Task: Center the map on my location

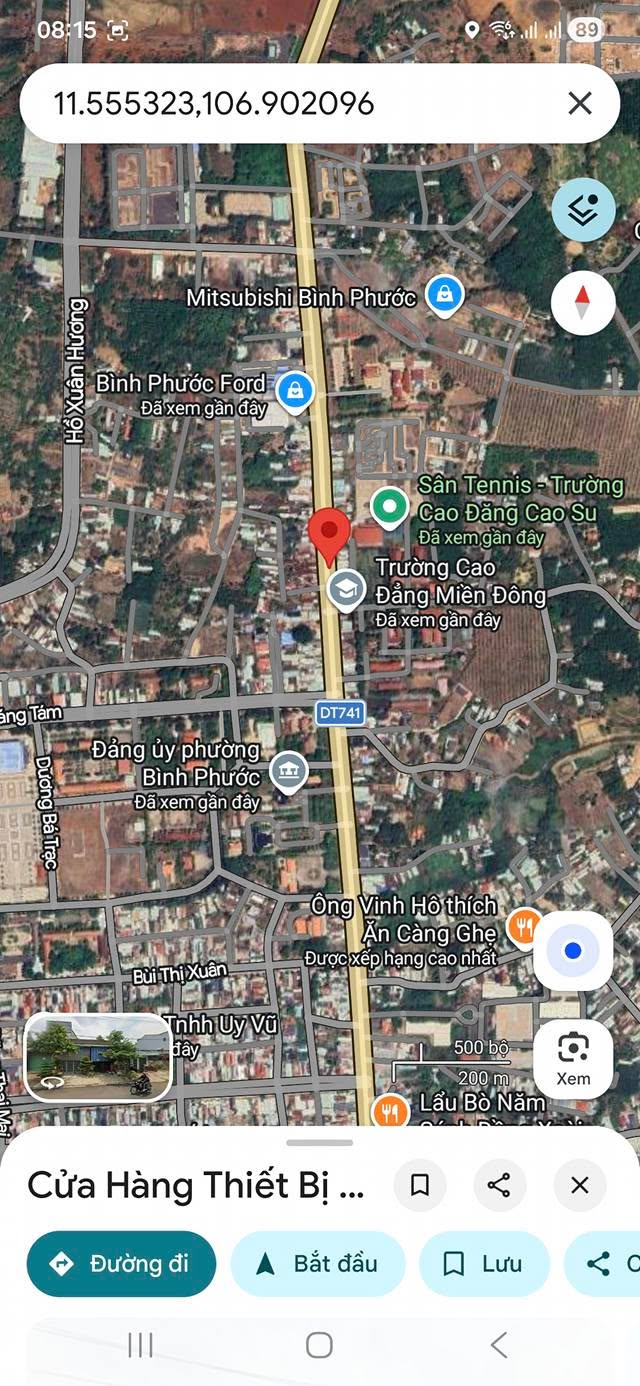Action: pos(572,951)
